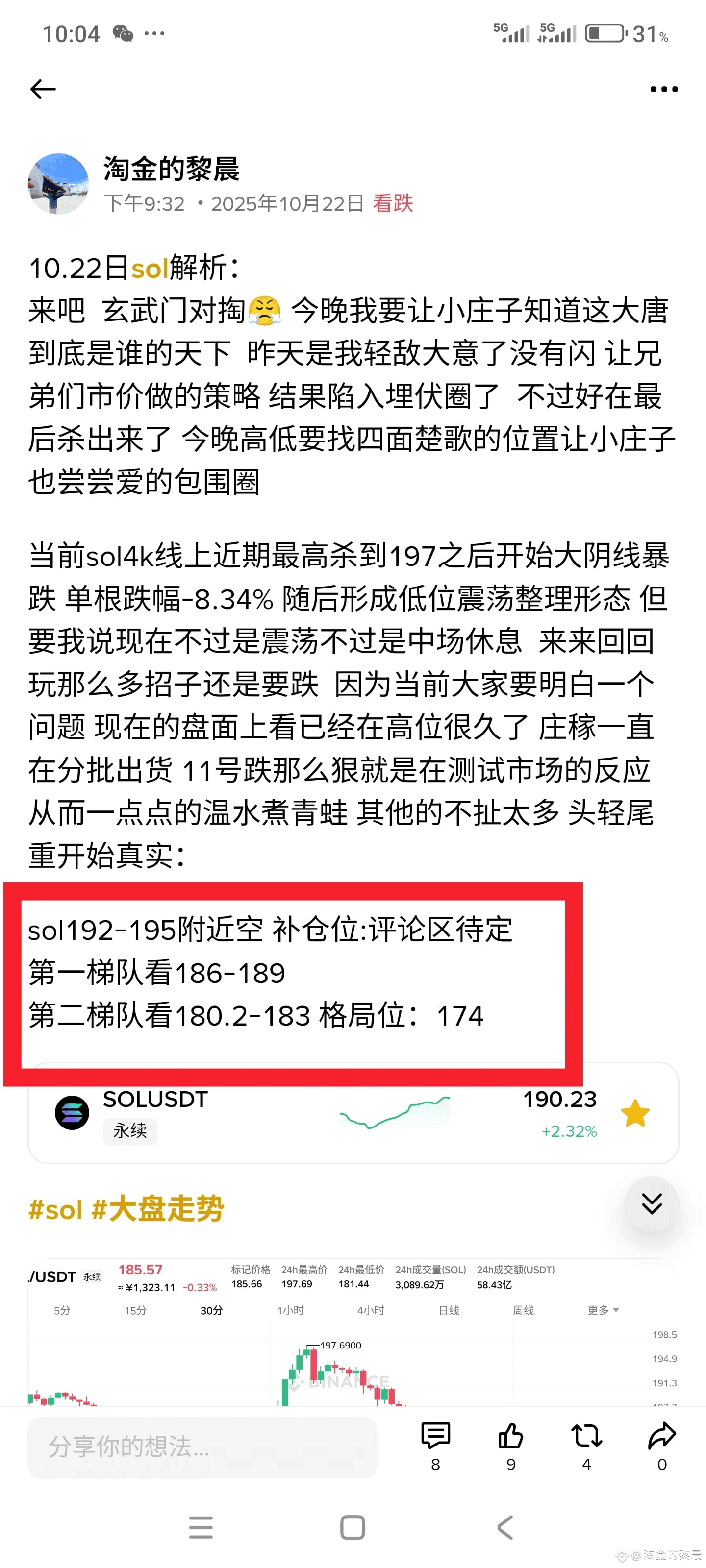Go to the system home screen
Image resolution: width=706 pixels, height=1568 pixels.
tap(352, 1527)
